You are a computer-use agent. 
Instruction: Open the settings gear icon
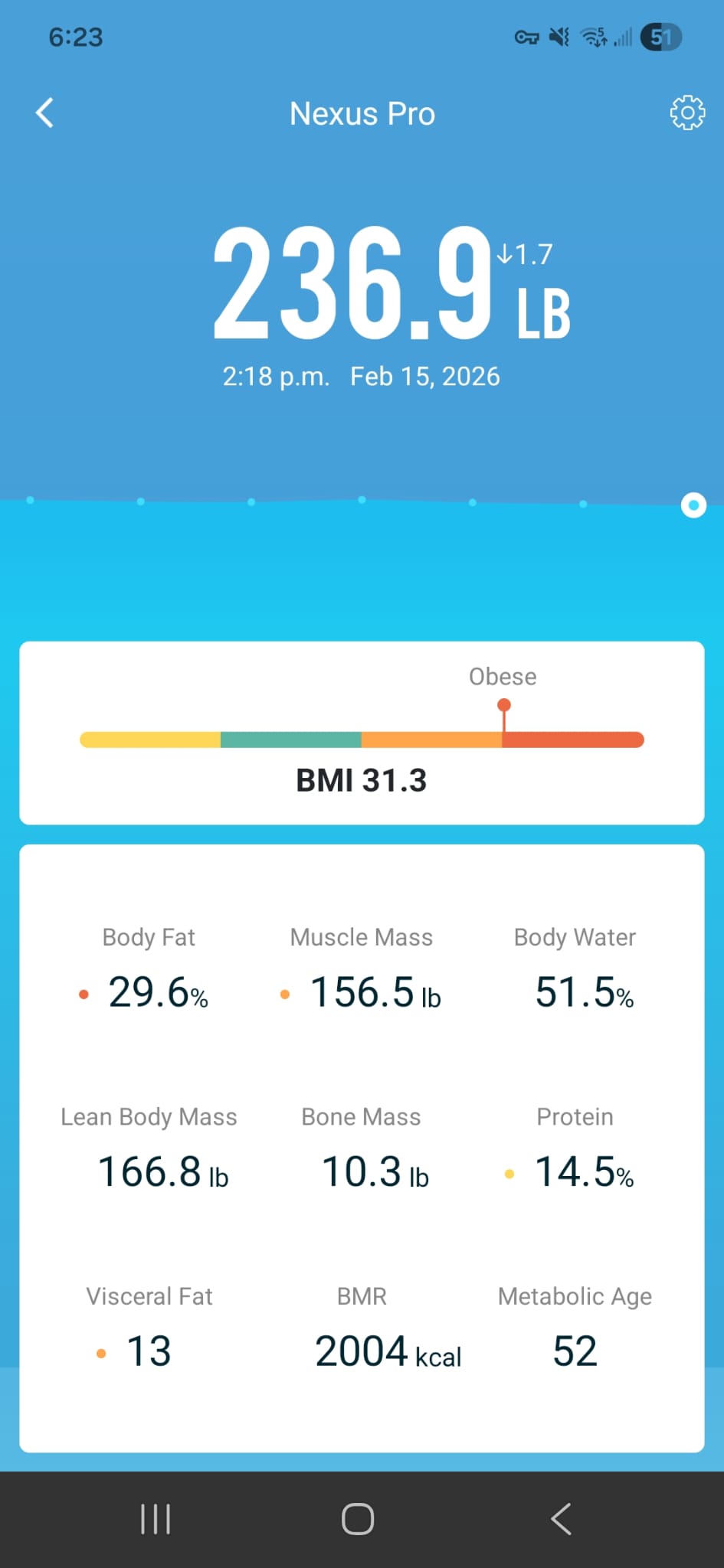click(687, 113)
